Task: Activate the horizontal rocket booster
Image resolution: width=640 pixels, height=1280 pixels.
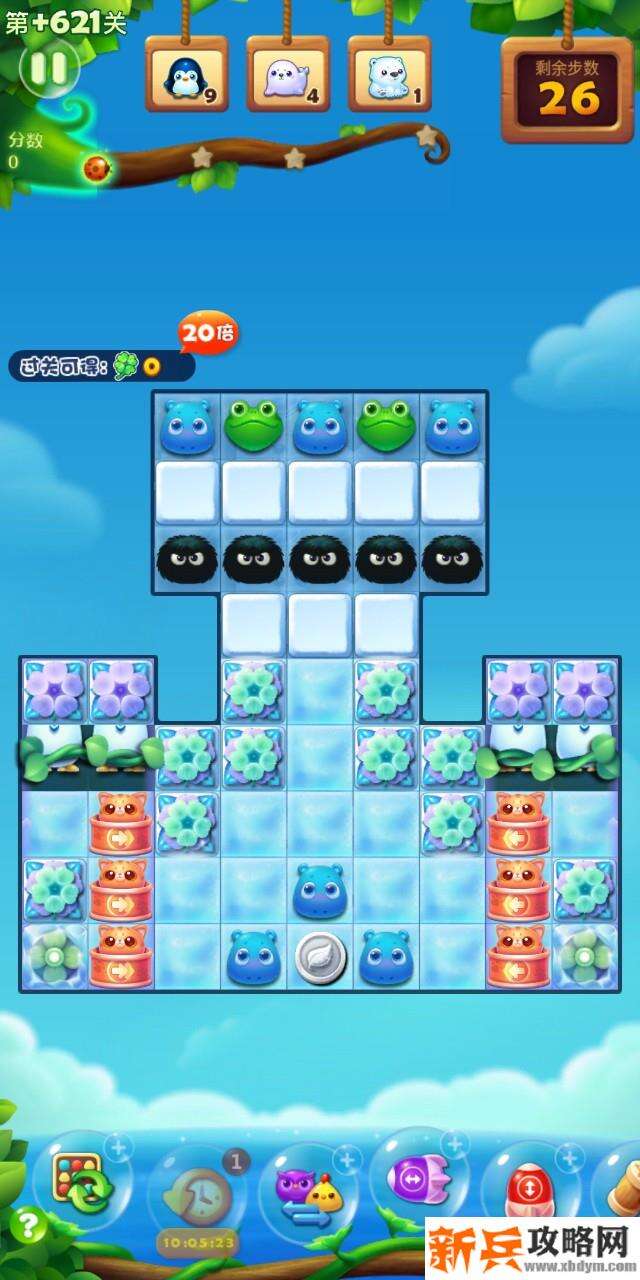Action: click(413, 1182)
